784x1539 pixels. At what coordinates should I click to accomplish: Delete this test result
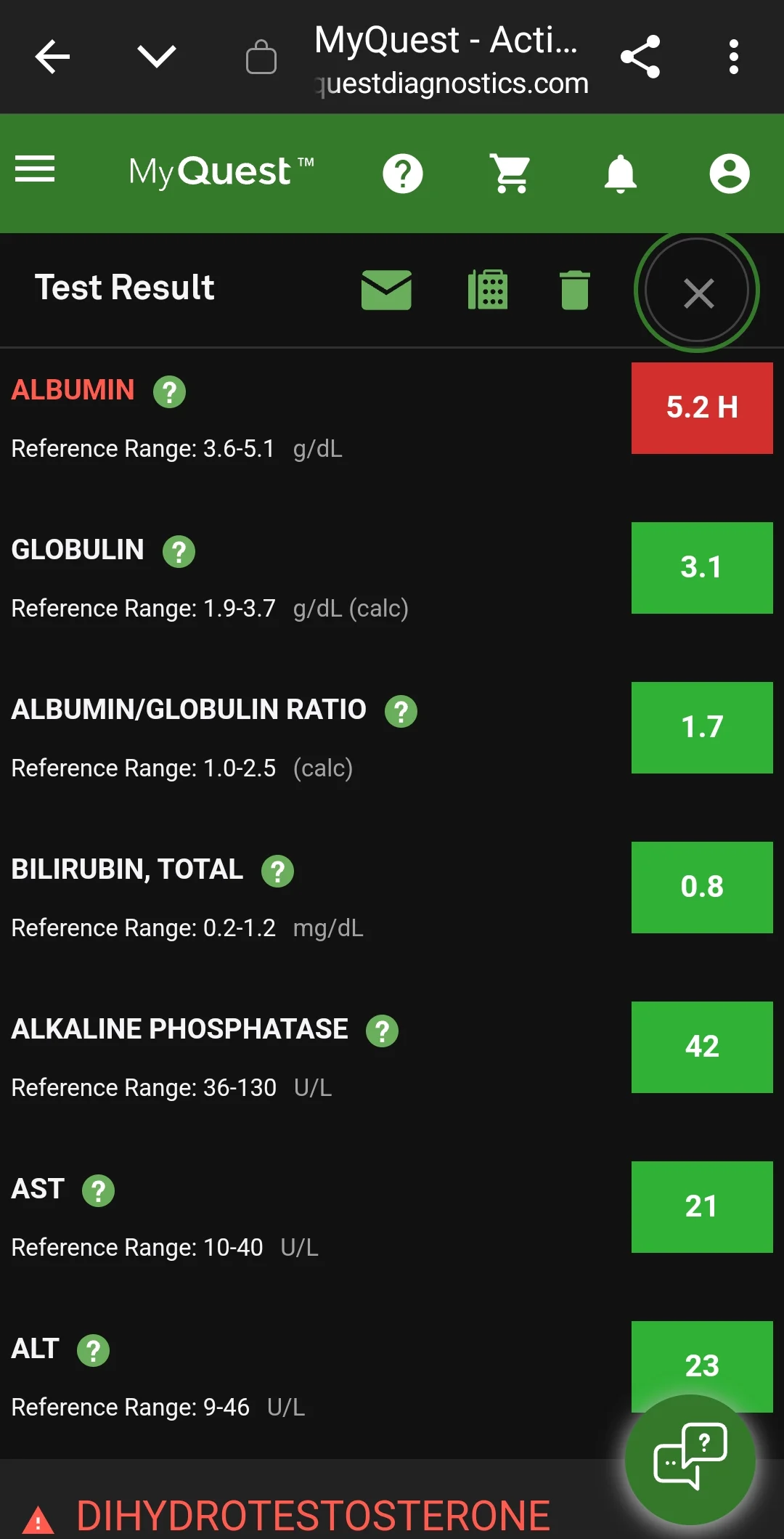(575, 290)
